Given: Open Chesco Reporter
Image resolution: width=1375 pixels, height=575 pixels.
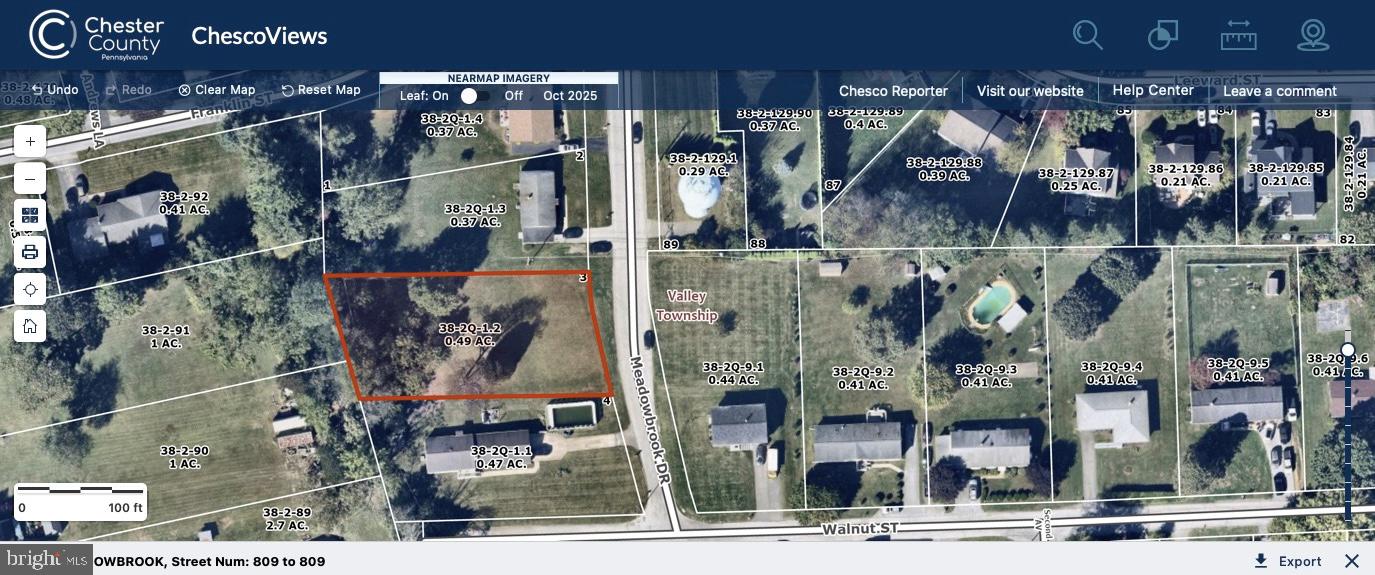Looking at the screenshot, I should point(893,91).
